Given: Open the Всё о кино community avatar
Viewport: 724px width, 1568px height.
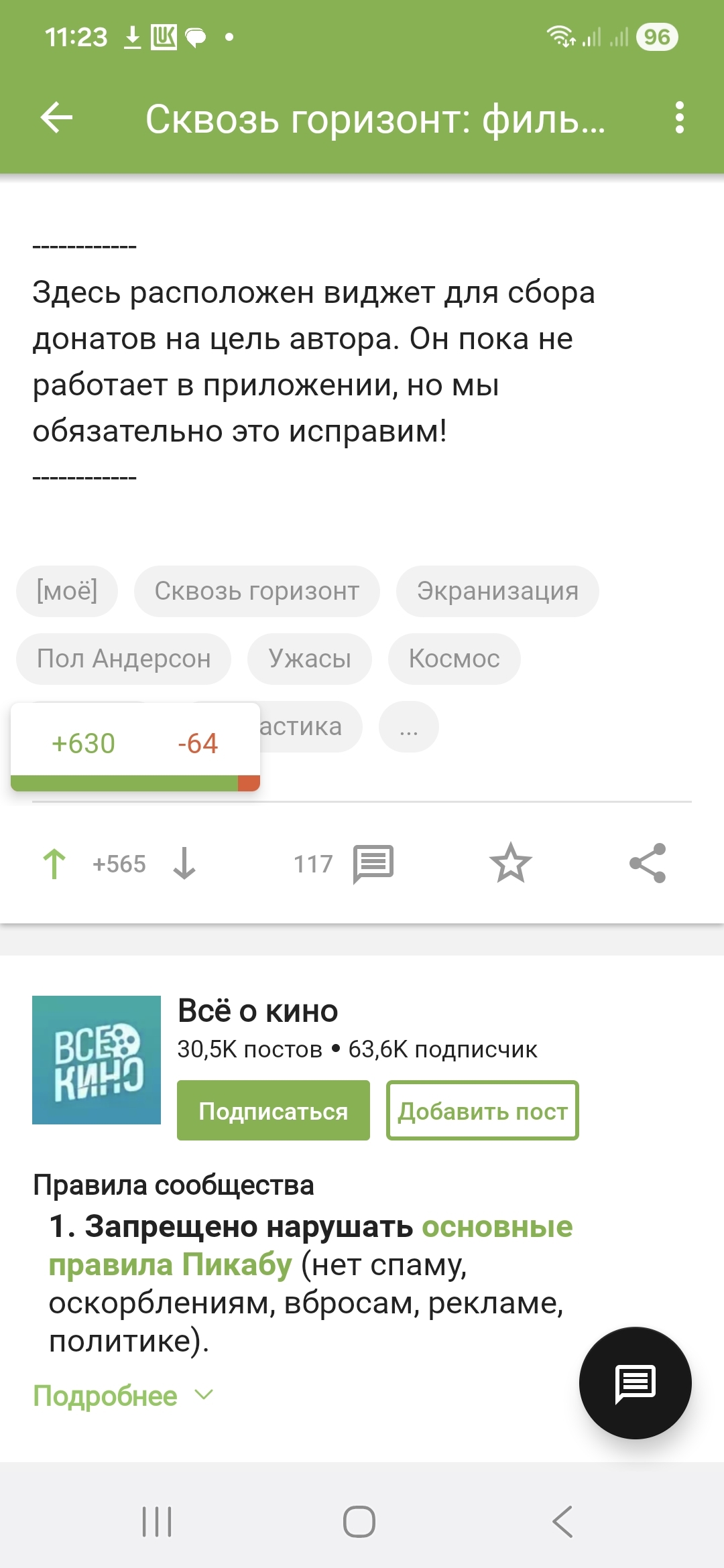Looking at the screenshot, I should pos(97,1060).
